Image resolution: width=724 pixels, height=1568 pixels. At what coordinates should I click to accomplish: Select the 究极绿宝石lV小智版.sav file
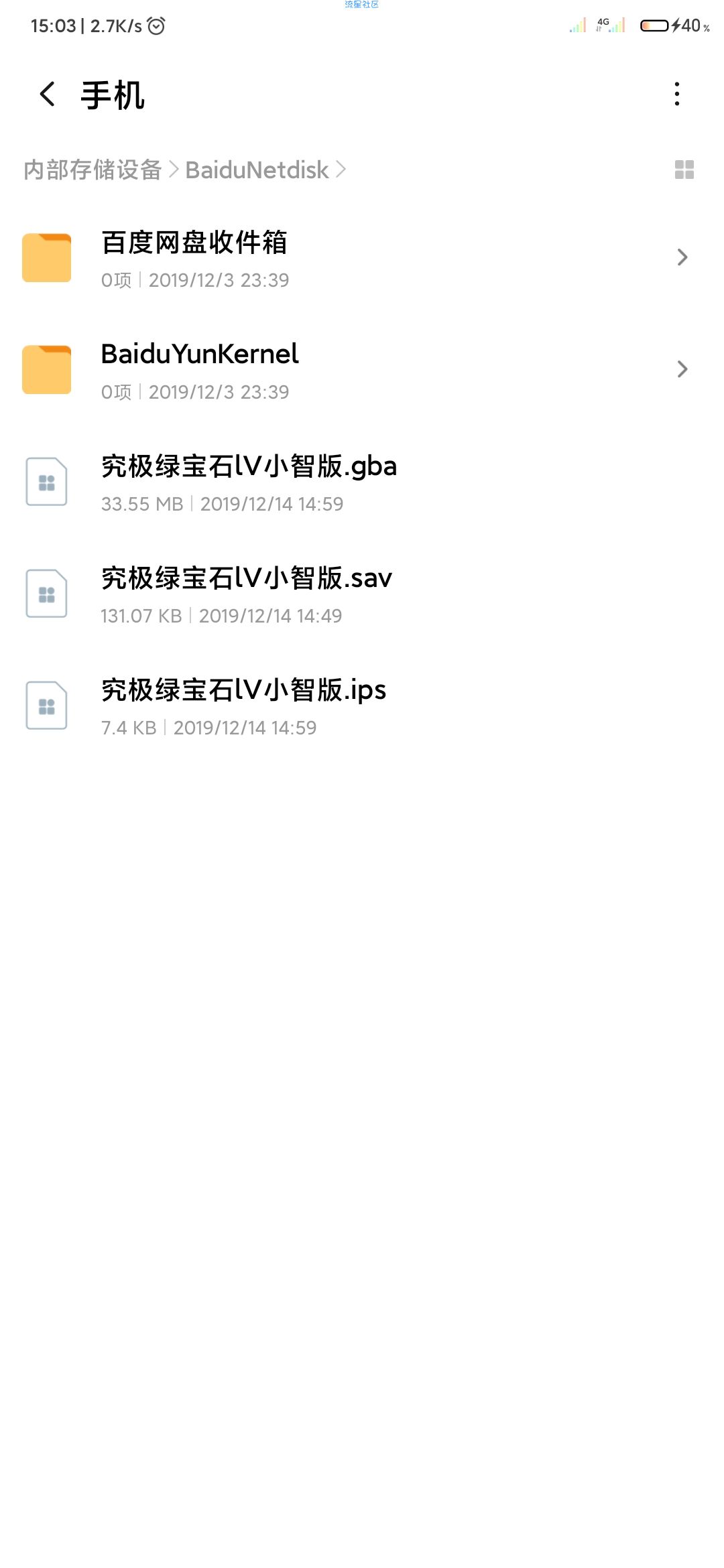click(x=362, y=594)
